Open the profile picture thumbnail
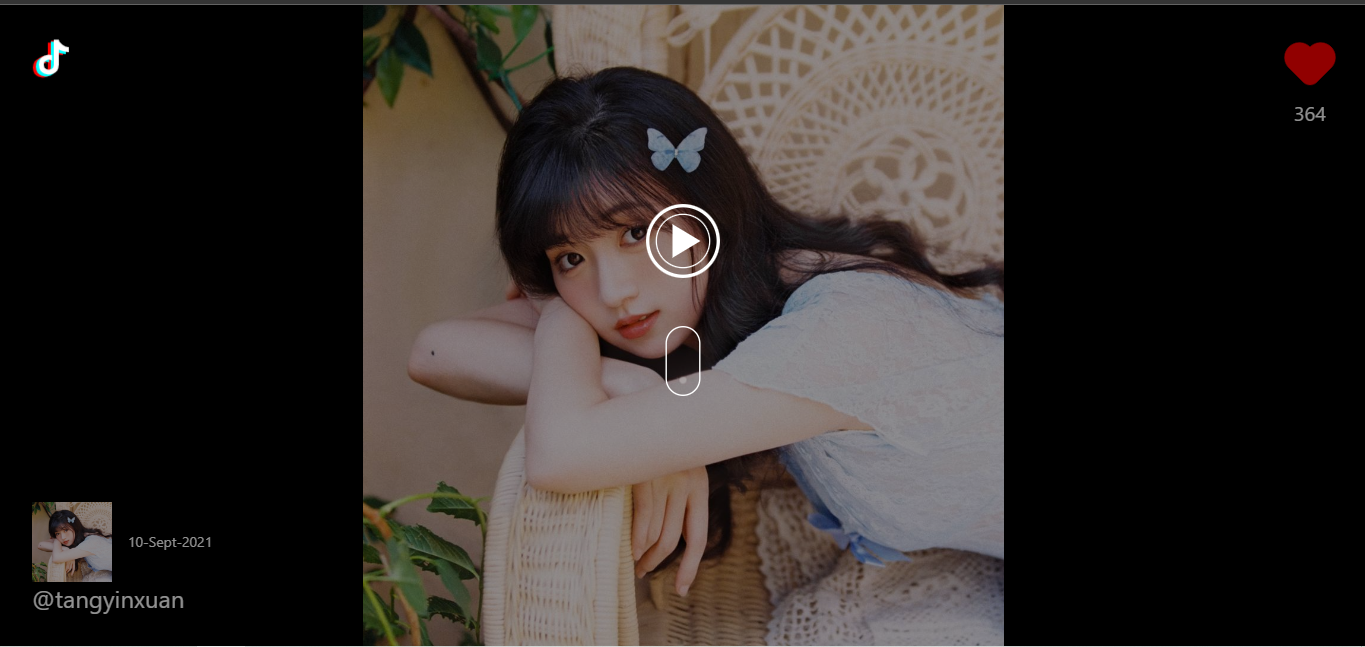 [72, 542]
